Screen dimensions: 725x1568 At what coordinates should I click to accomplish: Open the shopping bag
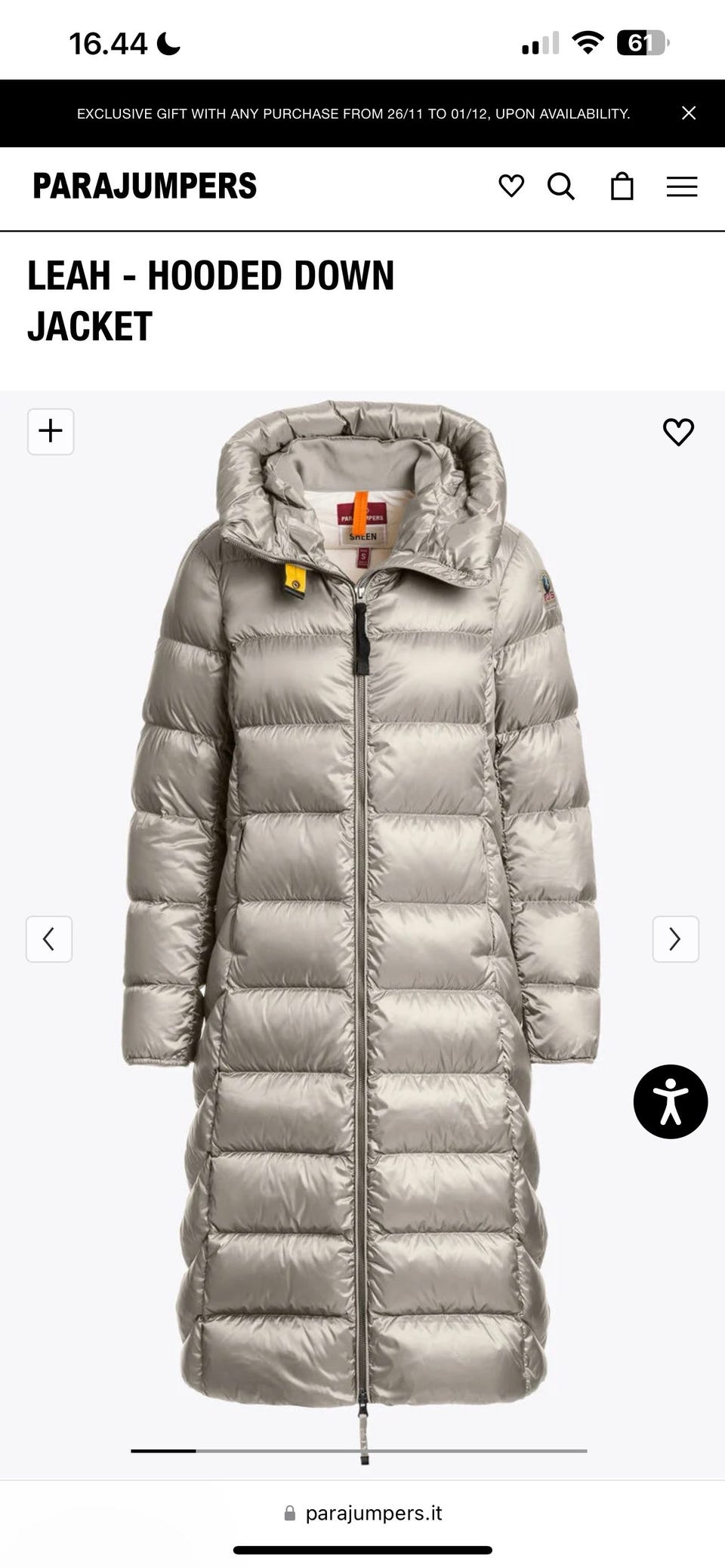click(x=622, y=186)
